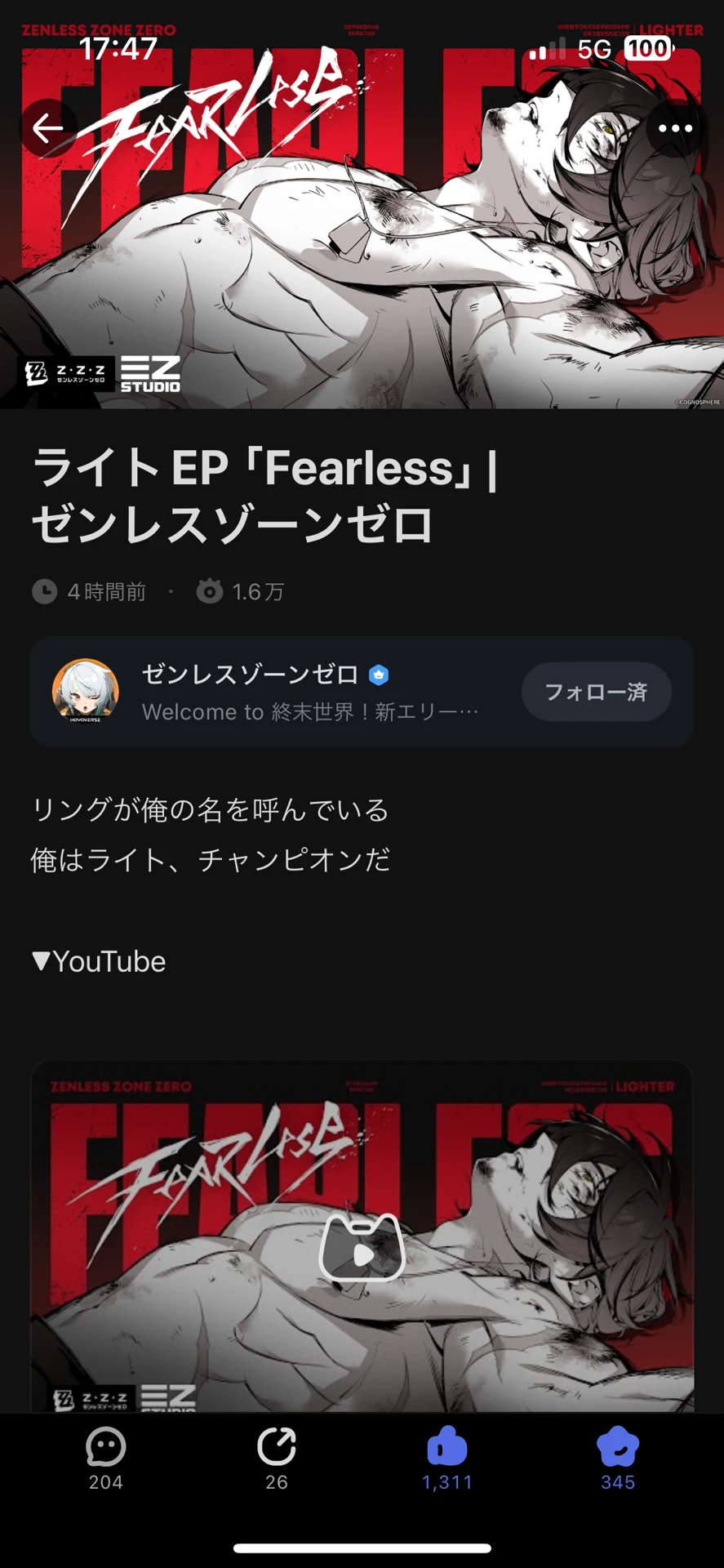
Task: Expand the truncated Welcome to 終末世界 description
Action: (310, 711)
